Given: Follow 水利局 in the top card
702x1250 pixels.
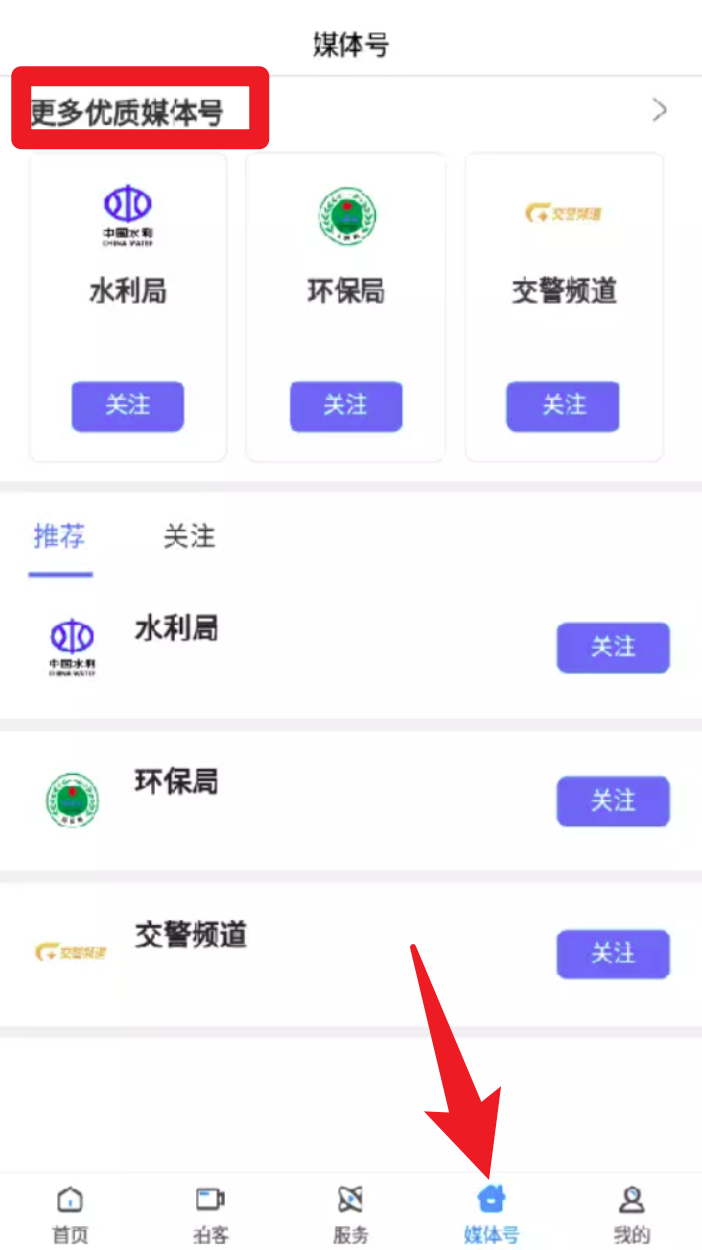Looking at the screenshot, I should click(127, 406).
